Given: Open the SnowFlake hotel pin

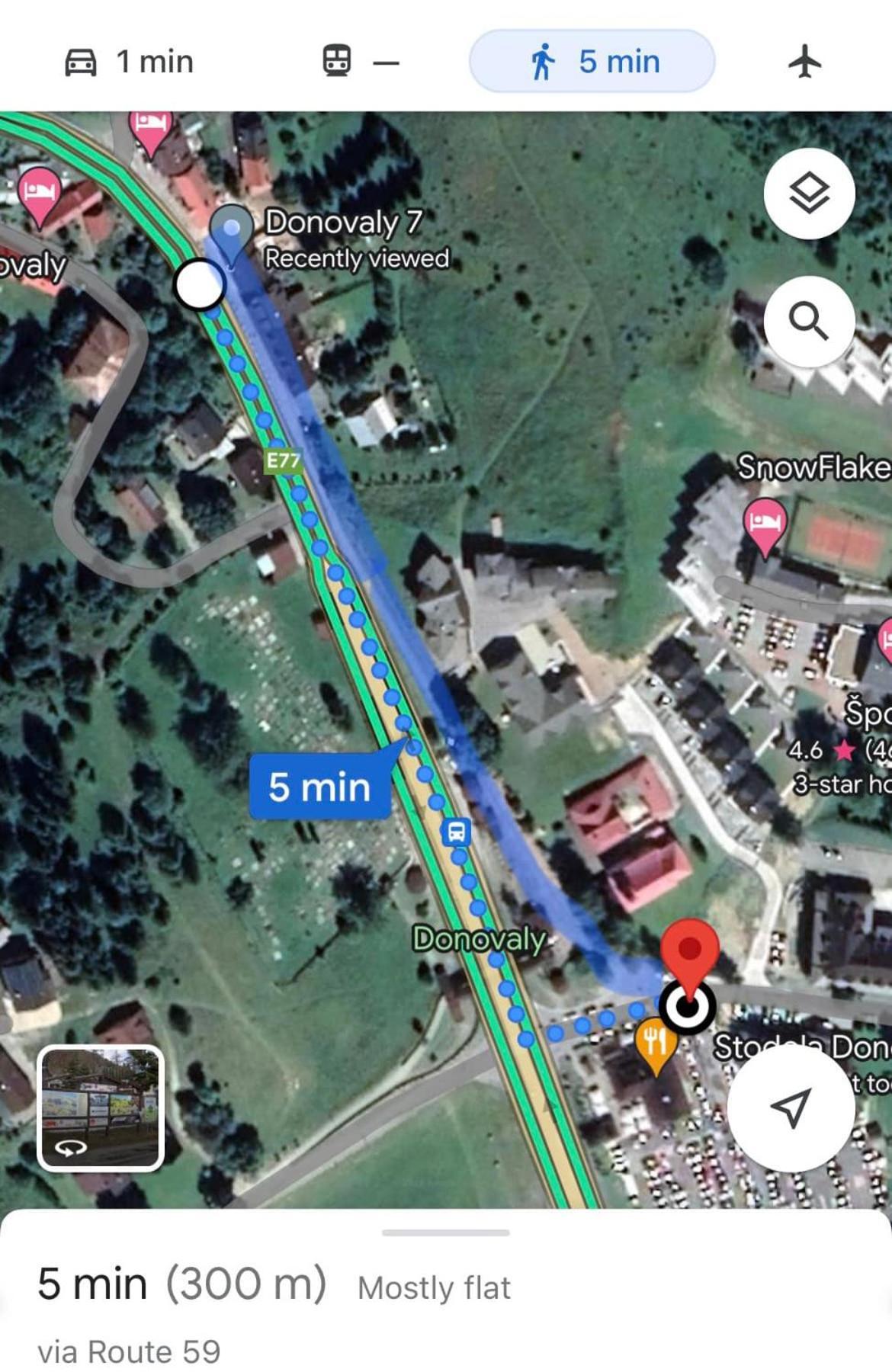Looking at the screenshot, I should pyautogui.click(x=765, y=524).
